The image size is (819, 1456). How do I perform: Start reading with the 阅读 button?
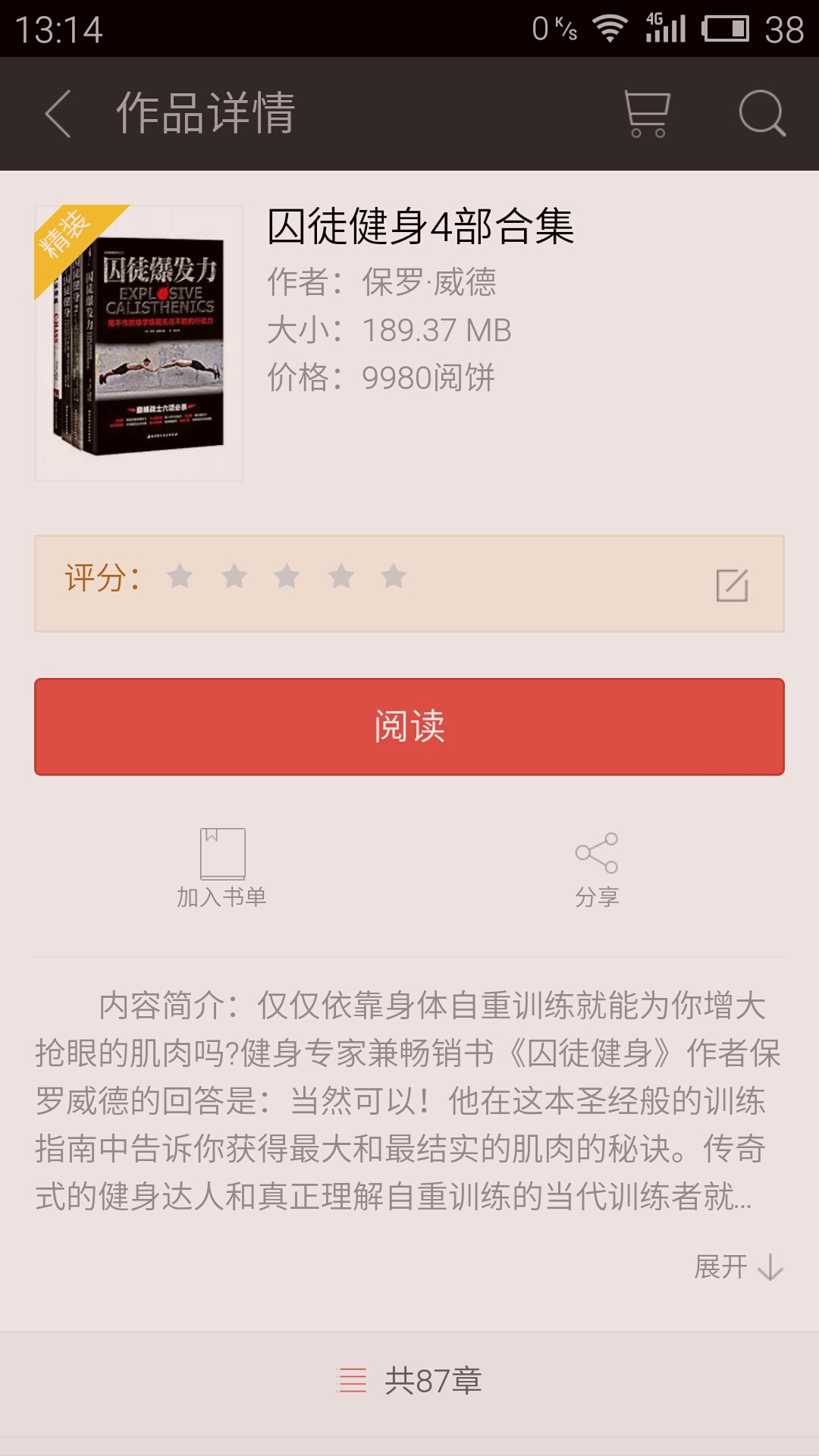coord(409,726)
